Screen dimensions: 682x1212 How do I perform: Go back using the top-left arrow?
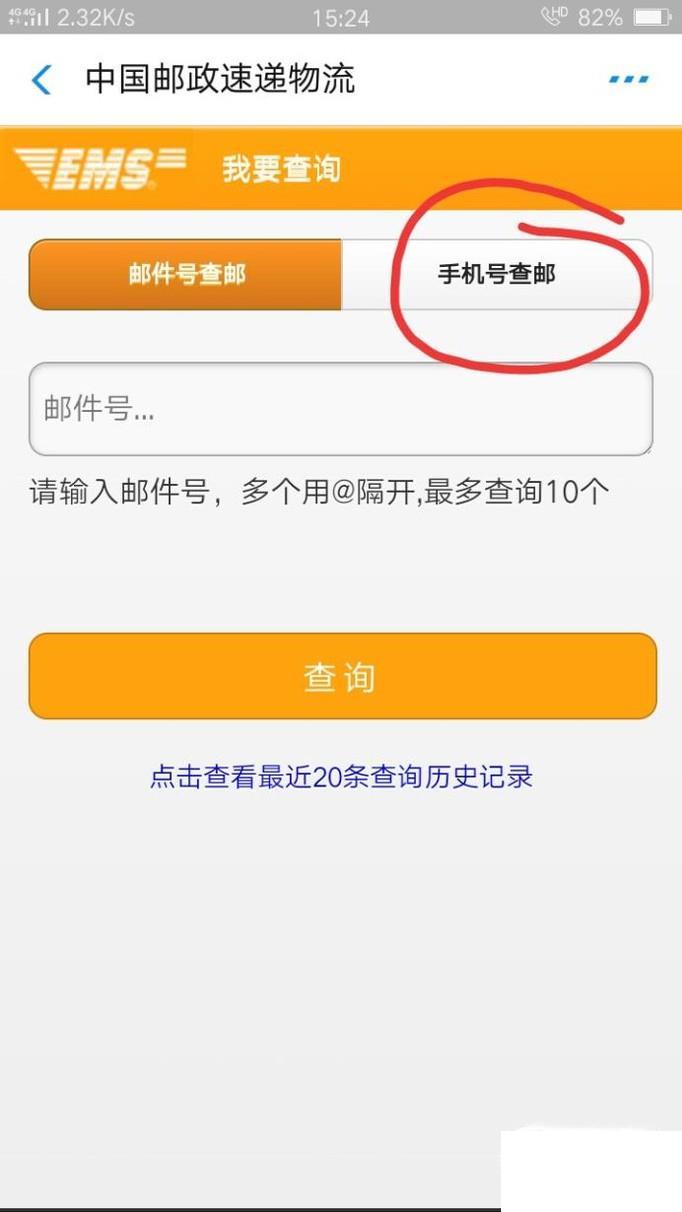click(41, 79)
